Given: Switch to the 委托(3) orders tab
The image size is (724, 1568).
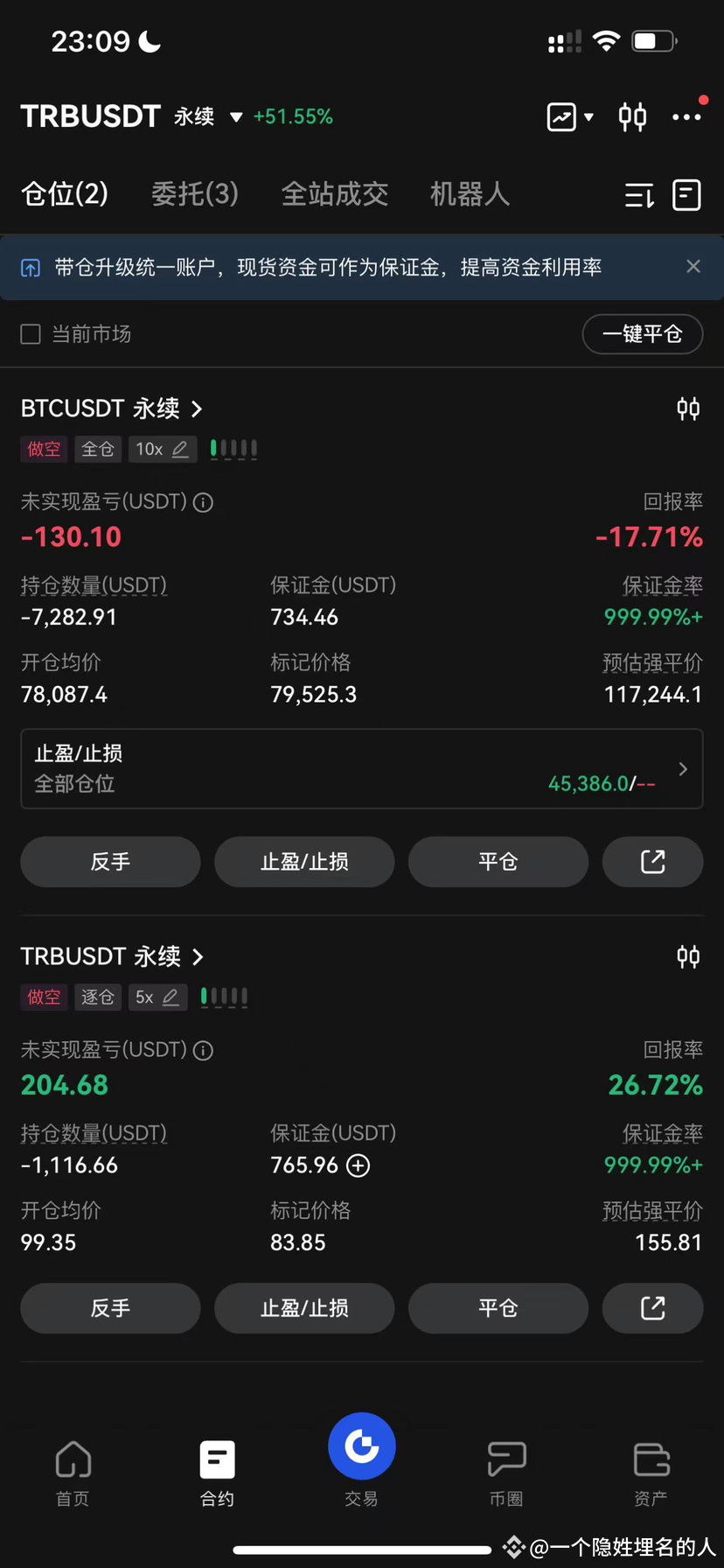Looking at the screenshot, I should [x=195, y=194].
